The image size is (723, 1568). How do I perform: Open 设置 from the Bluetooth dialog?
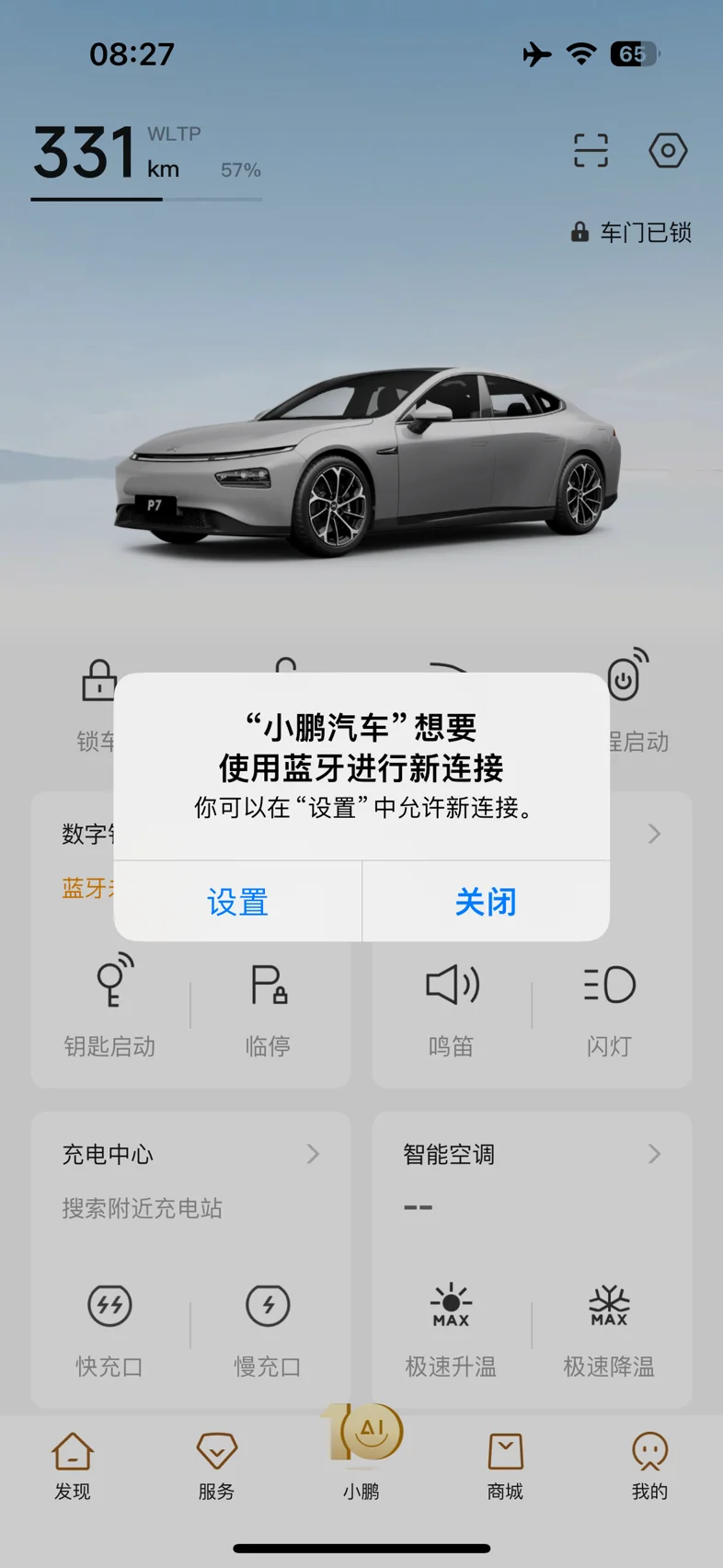point(237,902)
